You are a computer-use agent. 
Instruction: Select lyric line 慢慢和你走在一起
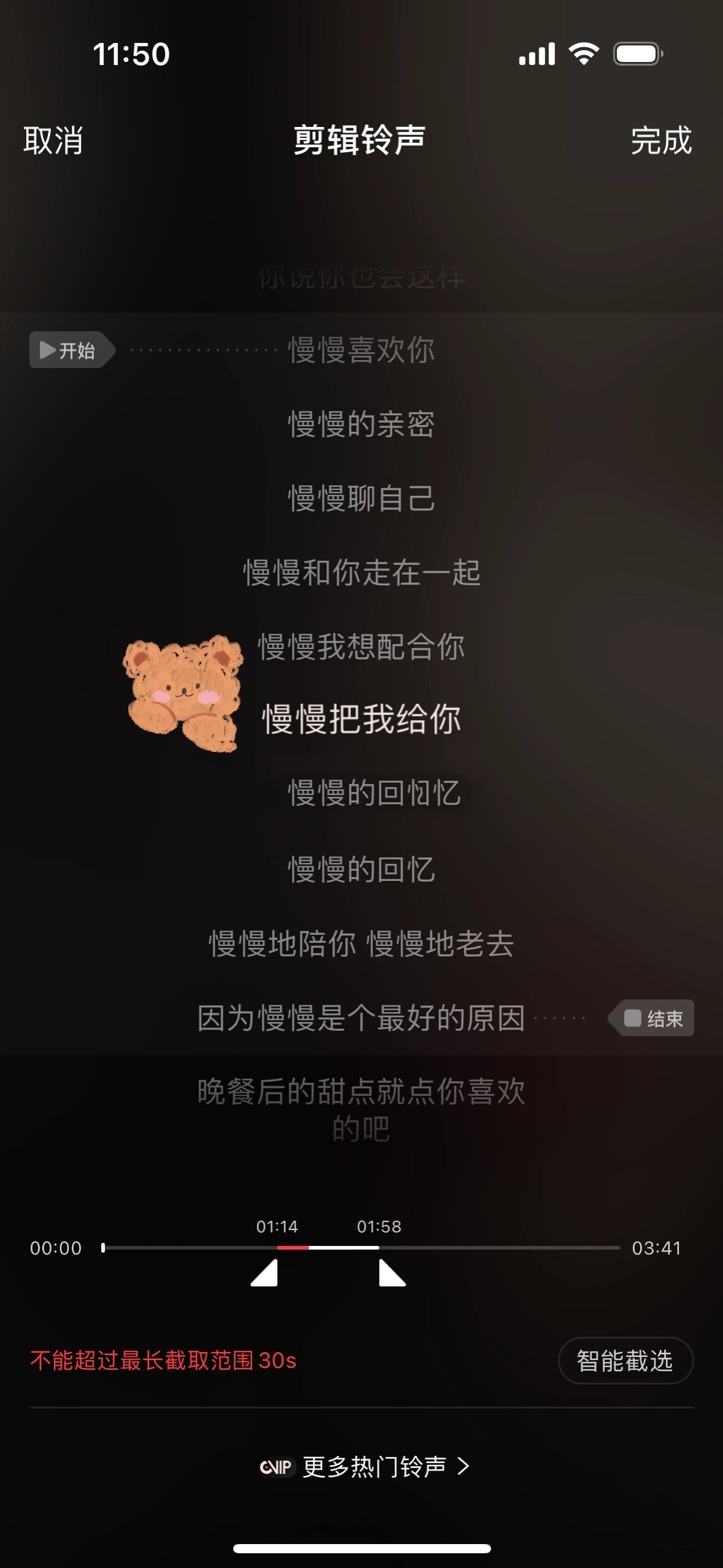coord(361,573)
